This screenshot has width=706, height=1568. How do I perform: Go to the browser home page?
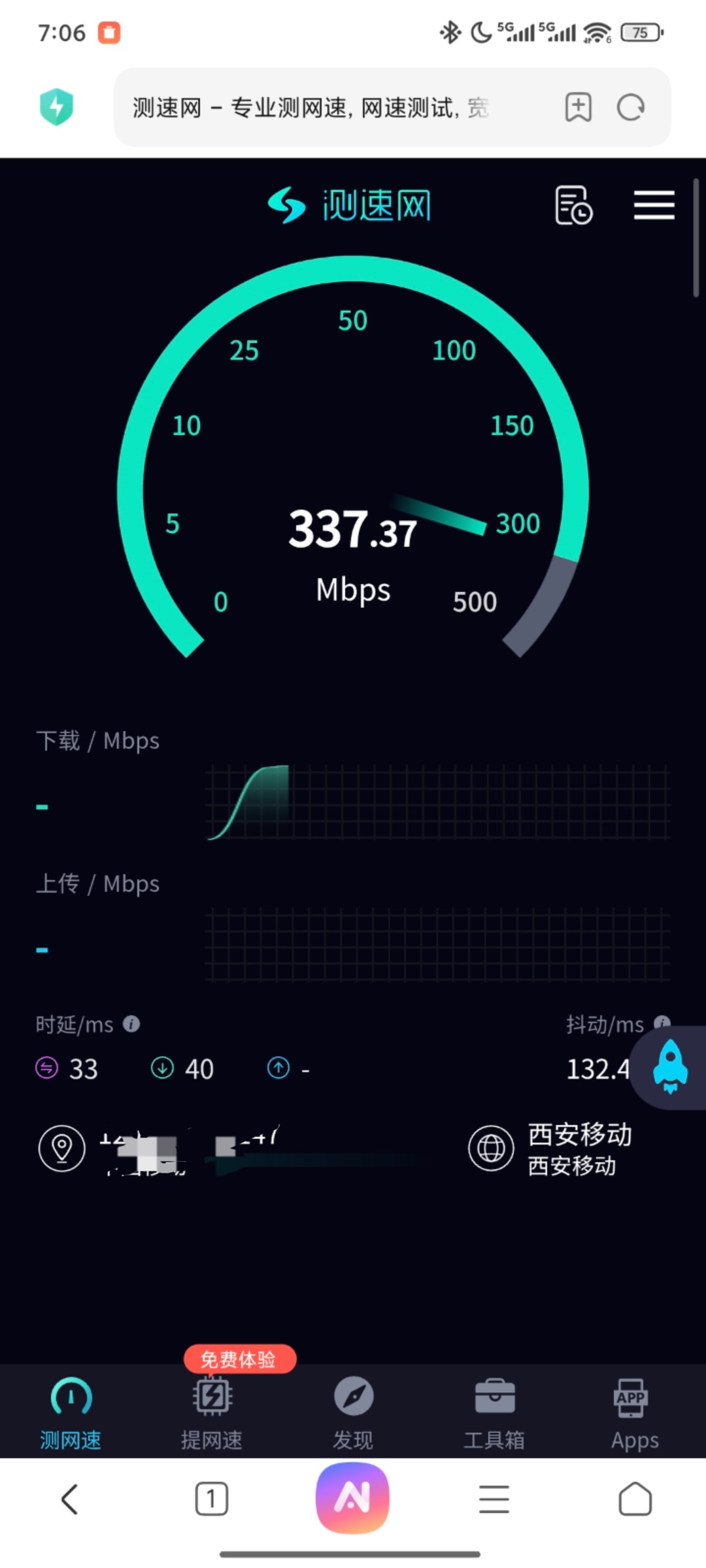pyautogui.click(x=635, y=1499)
